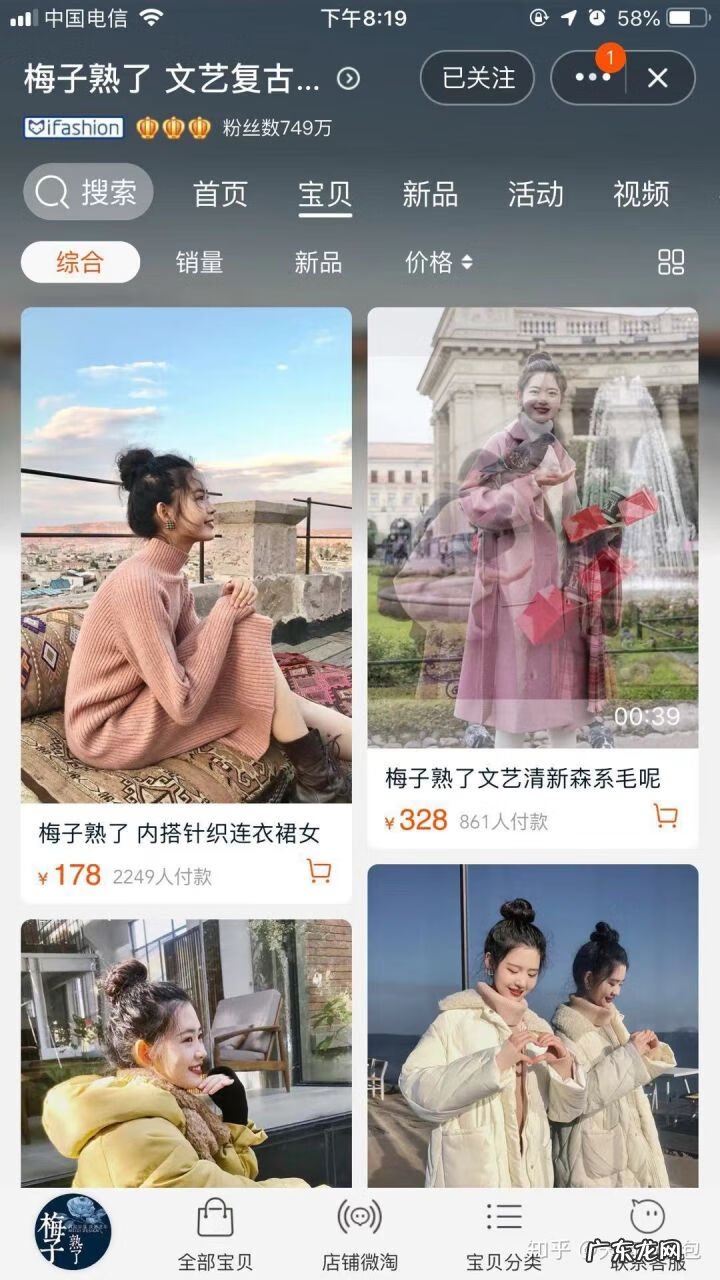
Task: Select 综合 comprehensive sort
Action: coord(80,262)
